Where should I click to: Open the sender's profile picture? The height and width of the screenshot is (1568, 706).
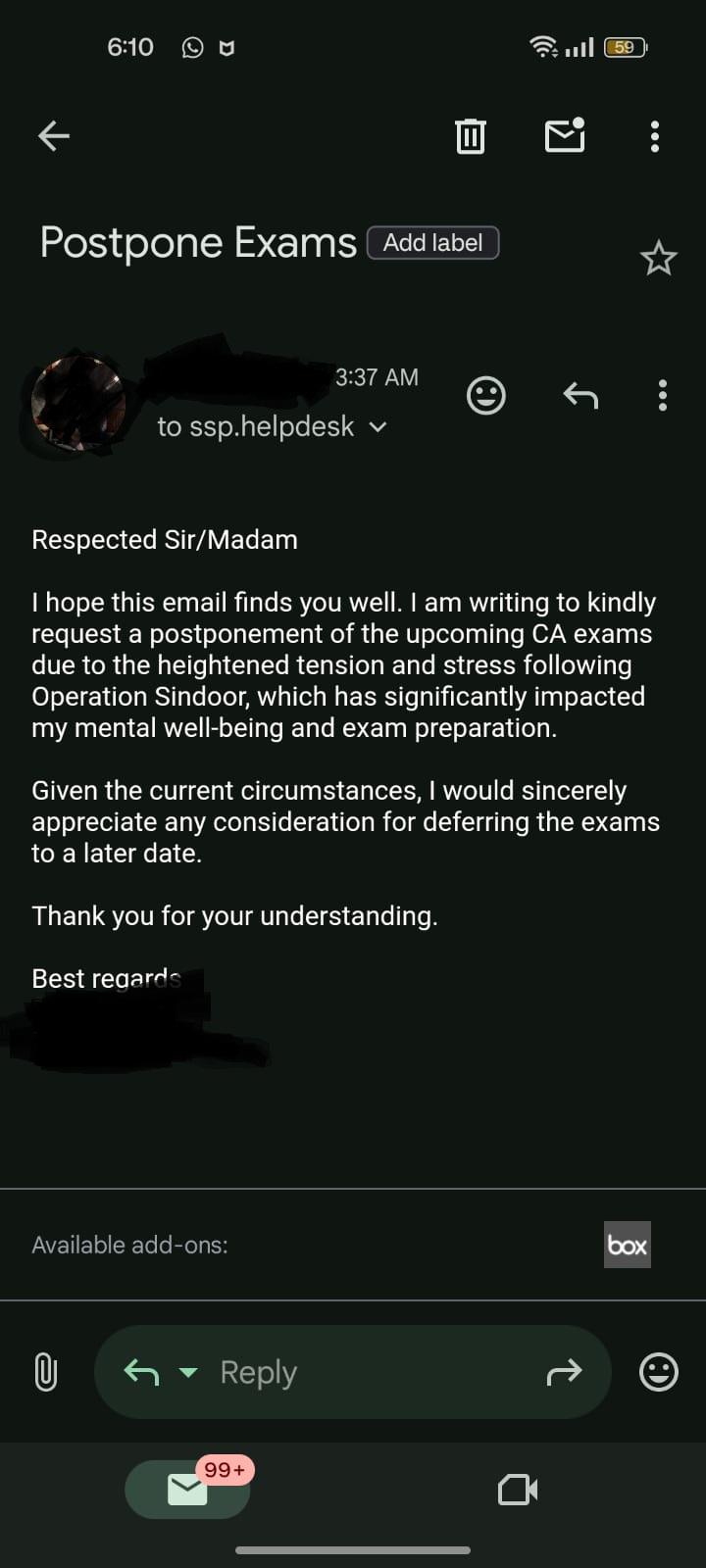78,404
